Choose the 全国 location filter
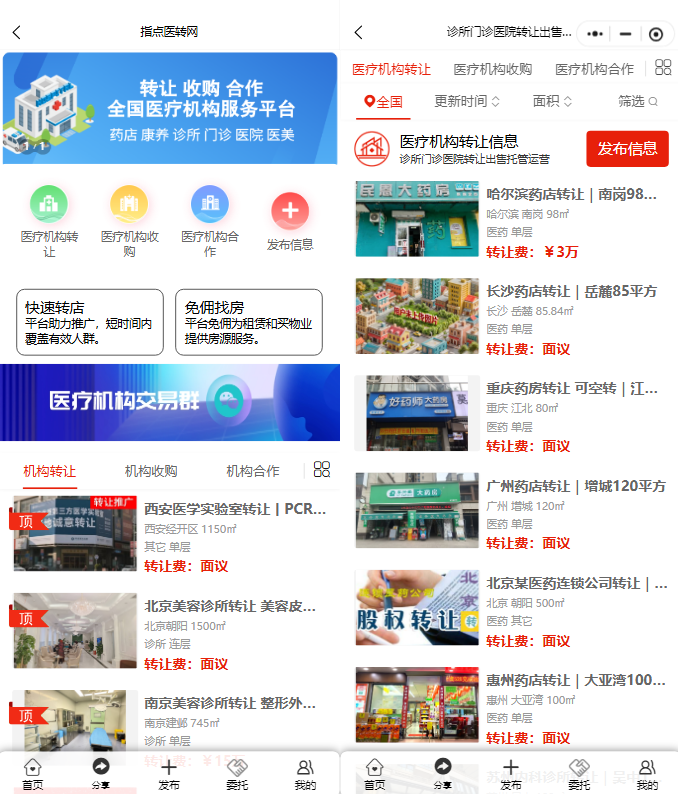Image resolution: width=678 pixels, height=794 pixels. point(383,101)
